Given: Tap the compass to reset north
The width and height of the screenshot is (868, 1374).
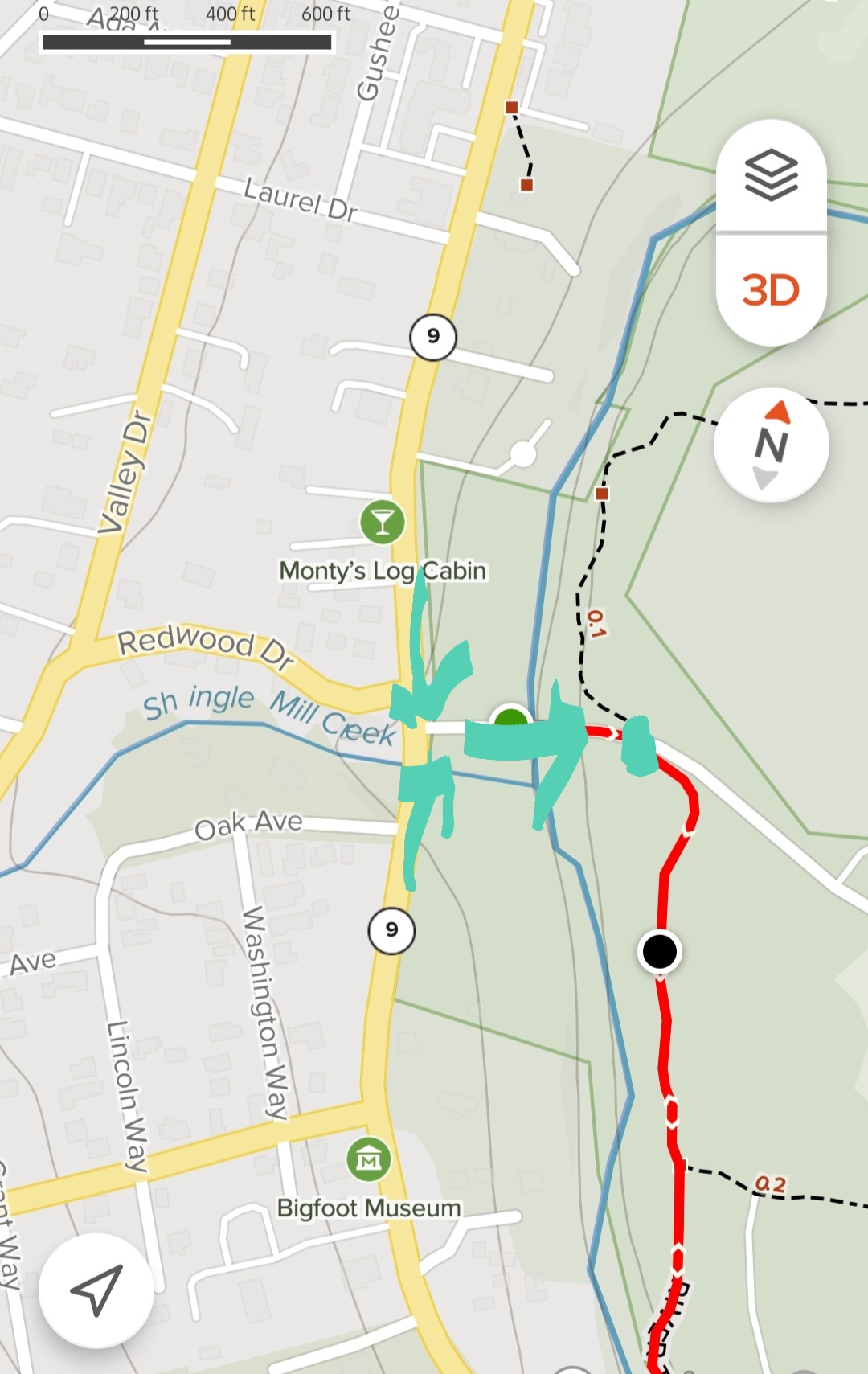Looking at the screenshot, I should coord(771,445).
